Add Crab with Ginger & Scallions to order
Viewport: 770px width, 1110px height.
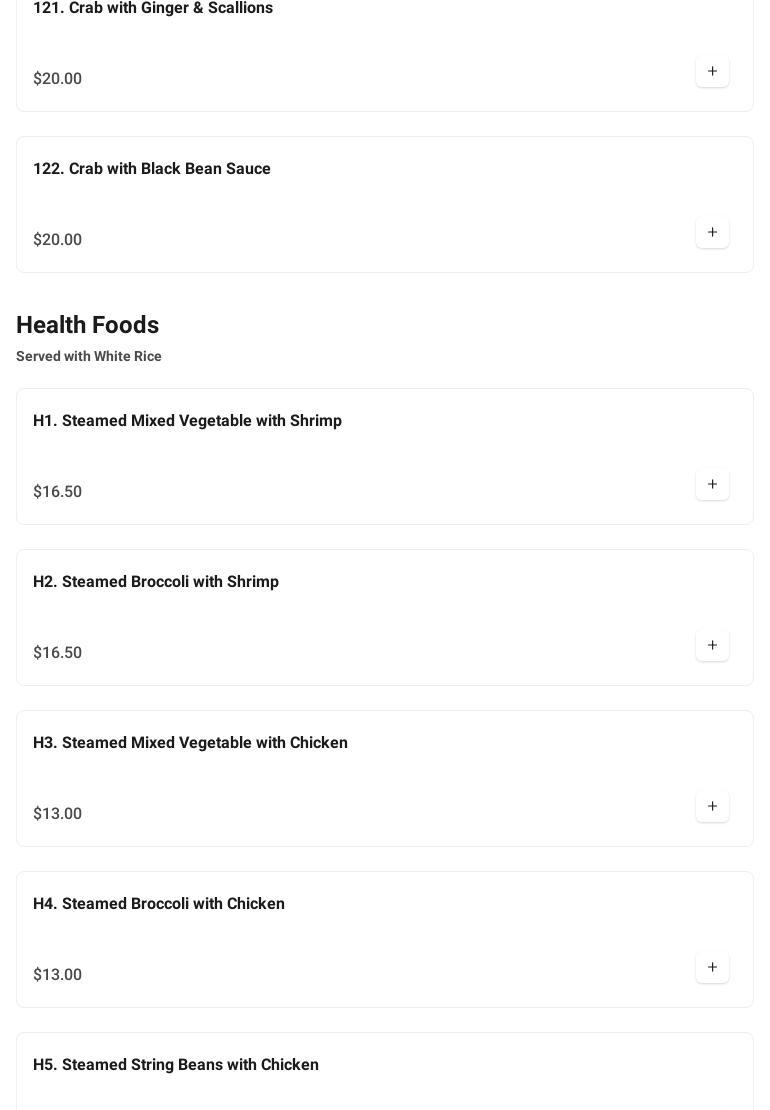coord(712,72)
